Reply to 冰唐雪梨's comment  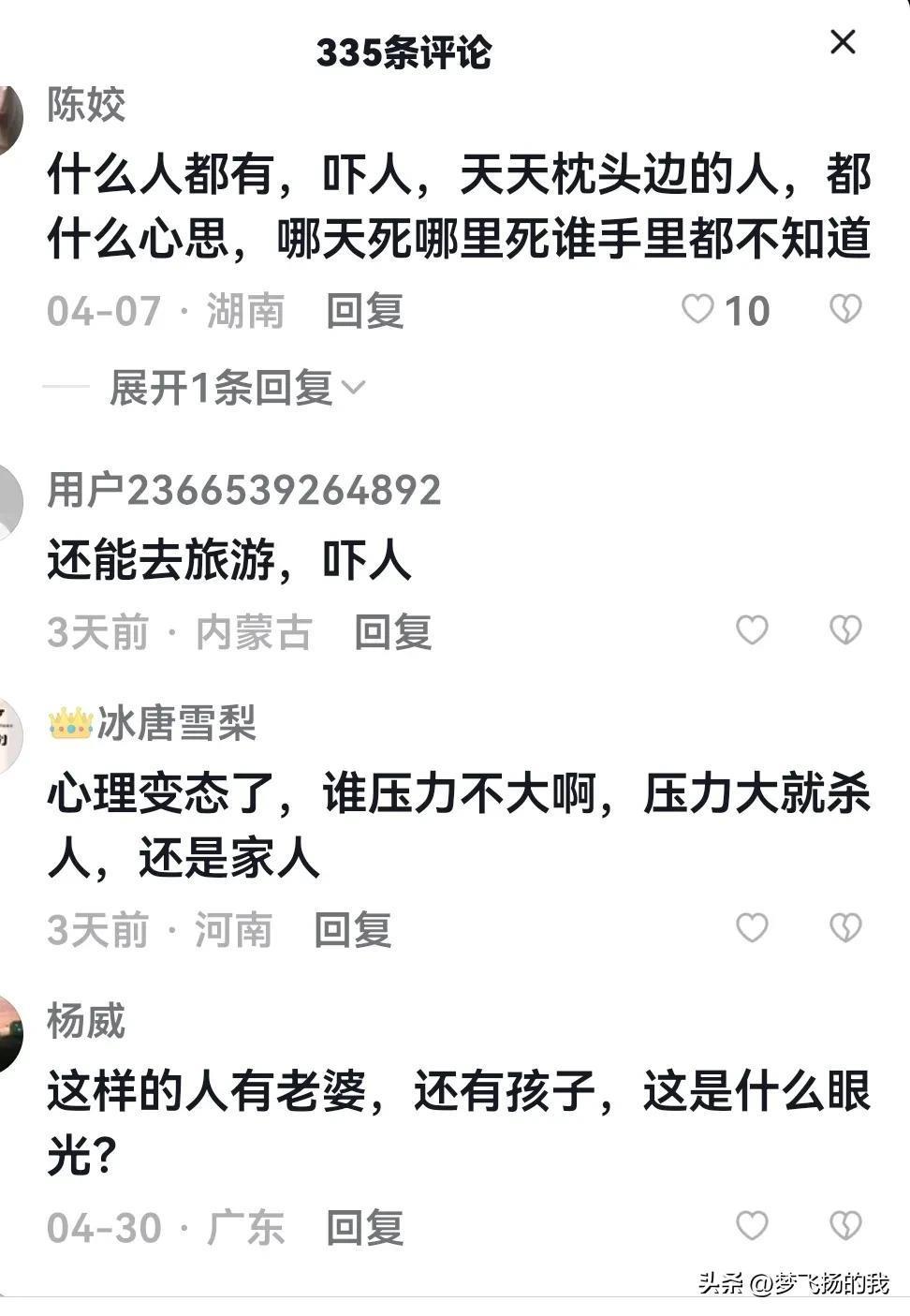(352, 930)
